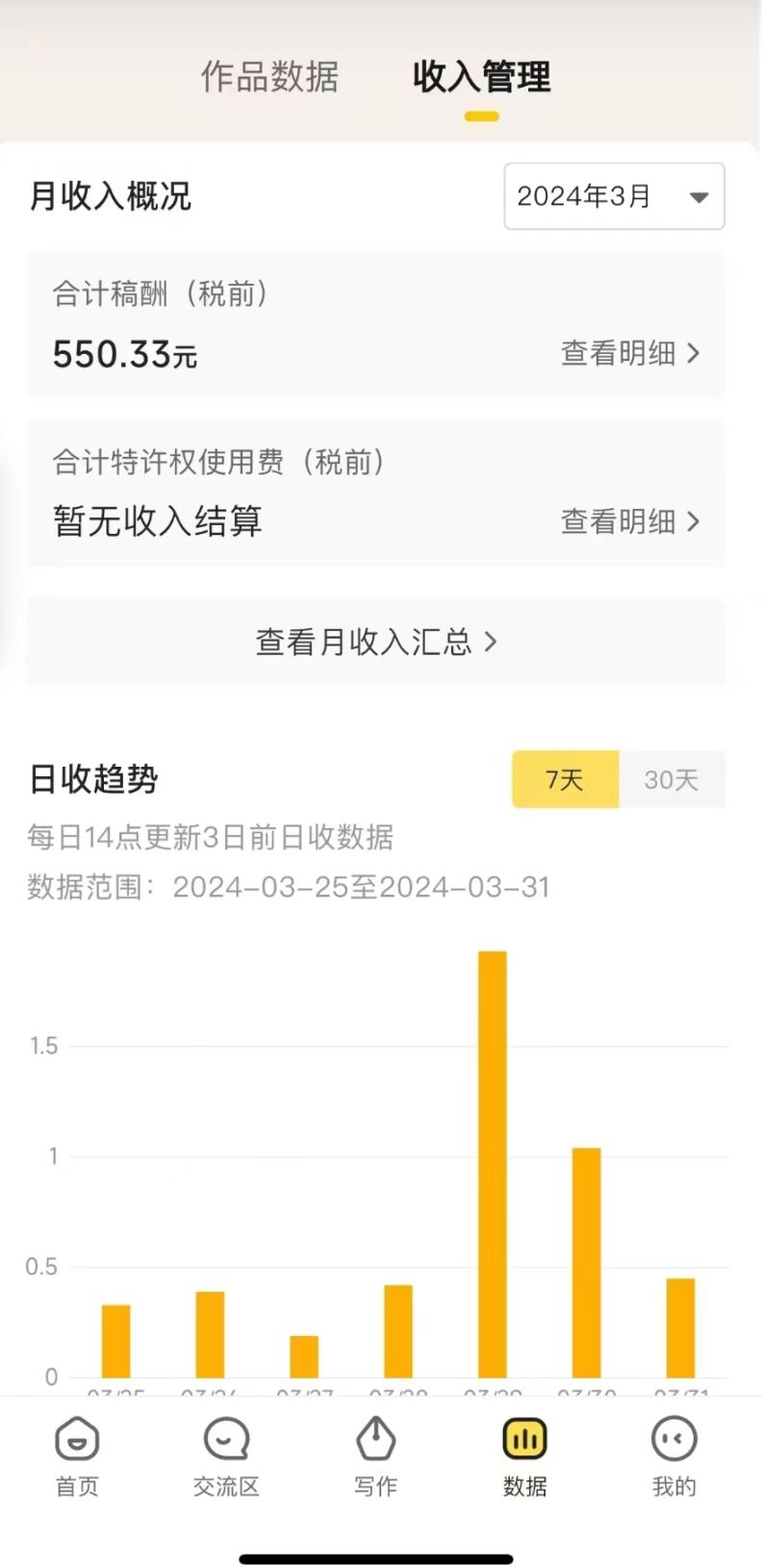This screenshot has height=1568, width=762.
Task: Open the 写作 tab
Action: tap(375, 1456)
